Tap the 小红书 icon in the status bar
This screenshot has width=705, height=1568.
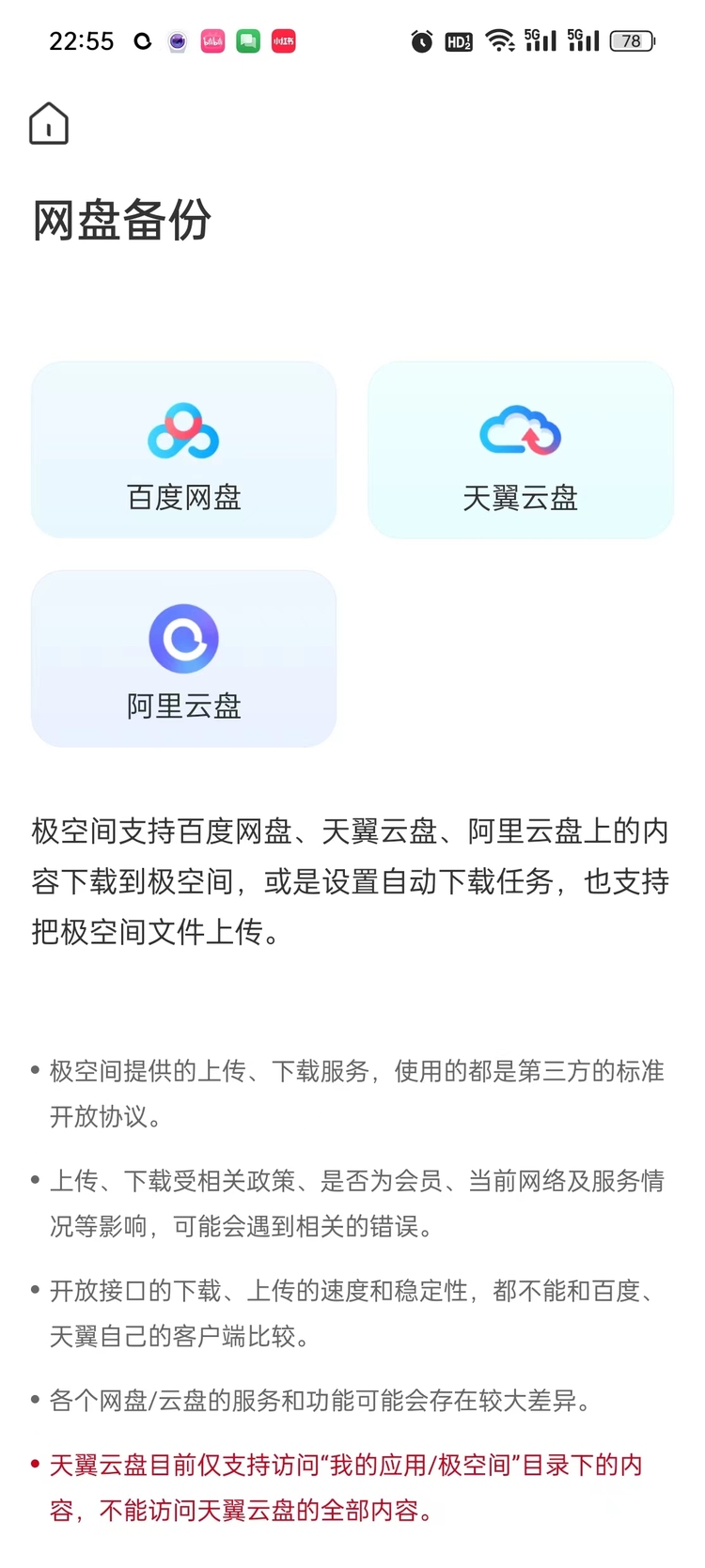point(282,40)
